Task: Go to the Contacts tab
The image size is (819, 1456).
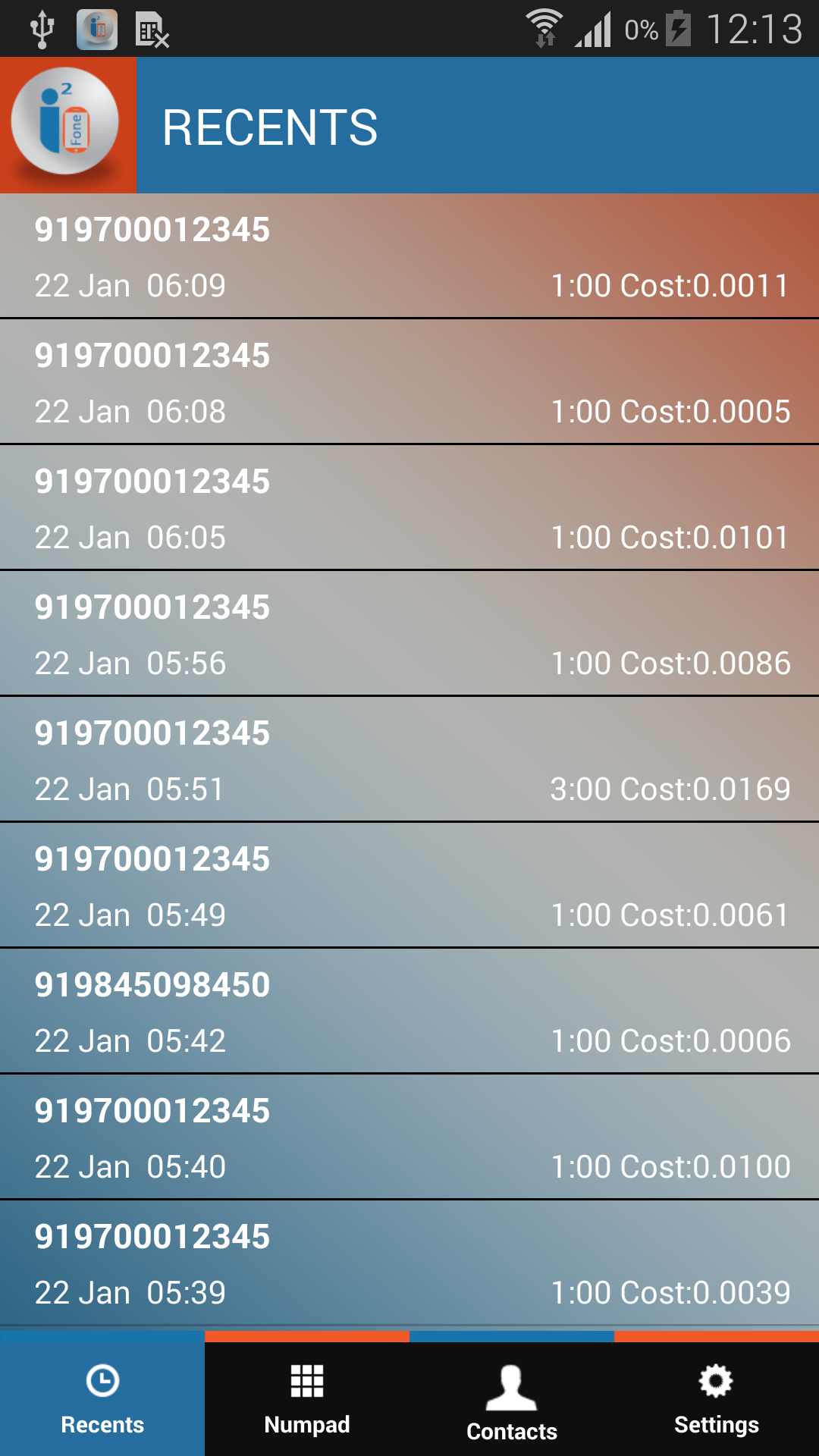Action: [x=512, y=1399]
